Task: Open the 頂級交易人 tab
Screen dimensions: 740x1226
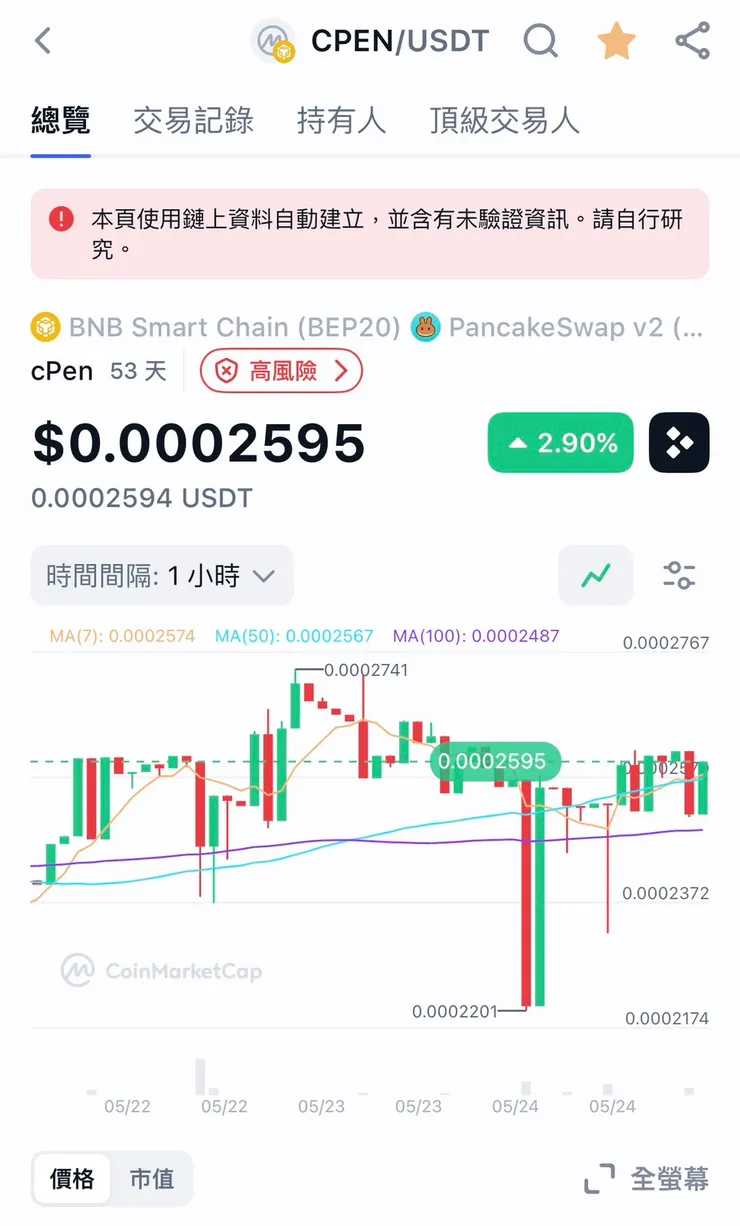Action: 504,121
